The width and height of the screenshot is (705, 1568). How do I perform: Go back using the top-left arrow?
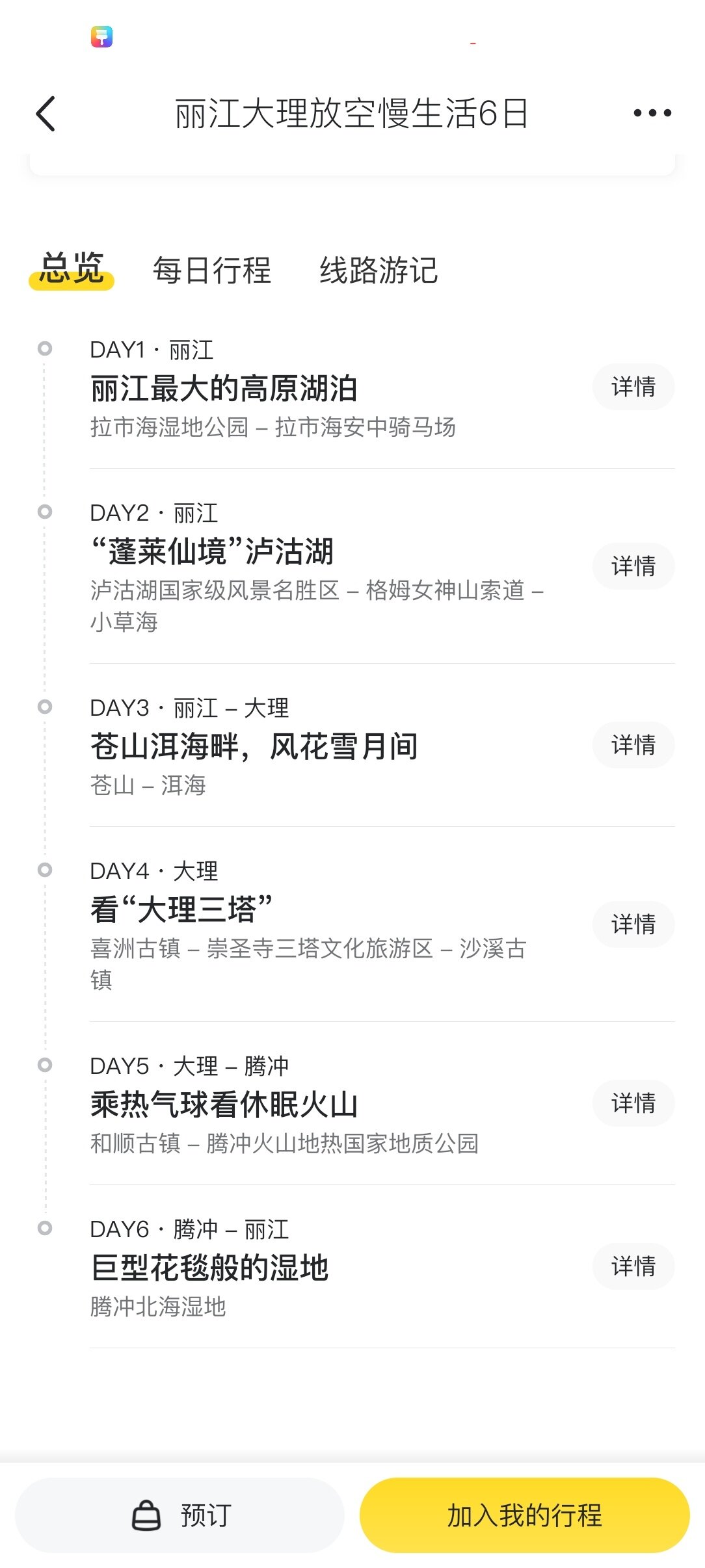(x=46, y=114)
